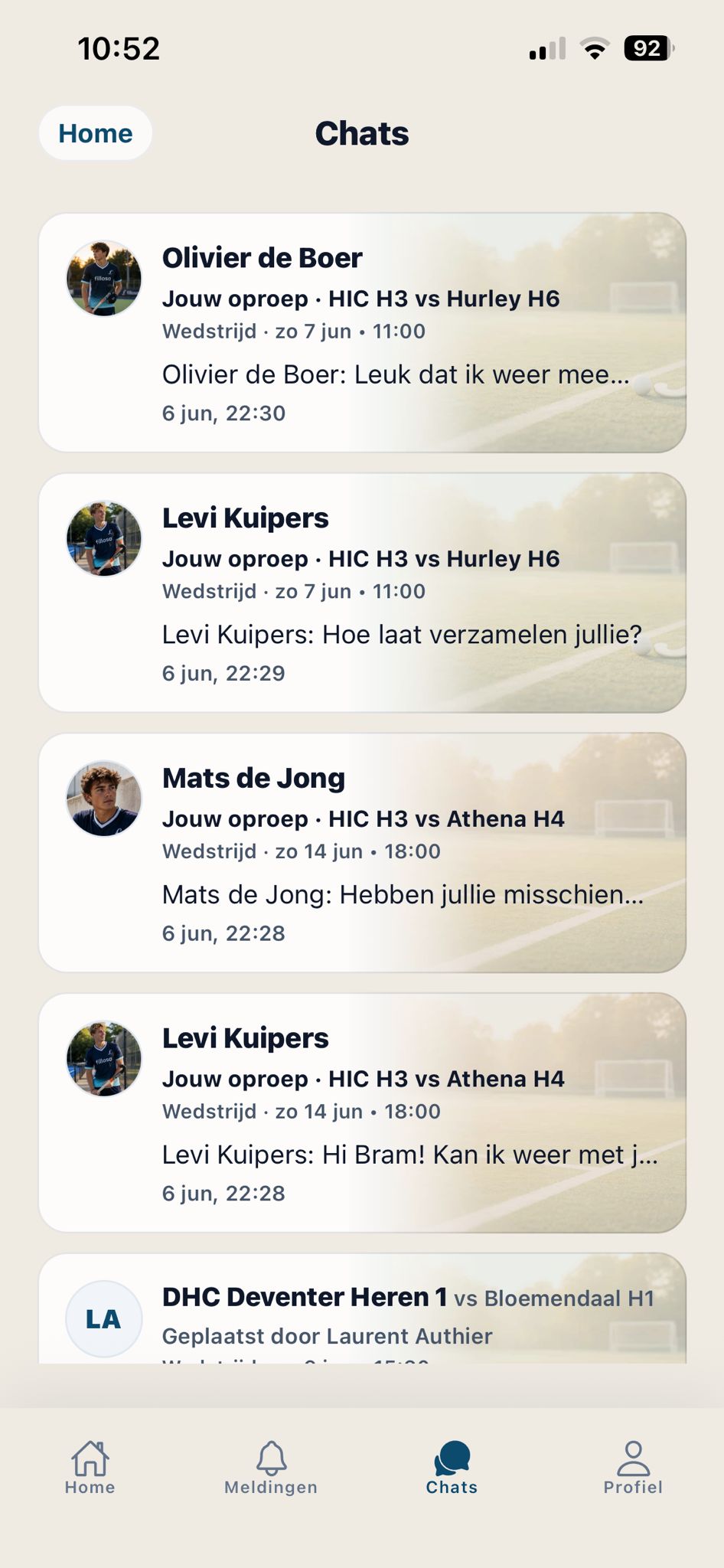Go to the Meldingen tab
The height and width of the screenshot is (1568, 724).
point(271,1468)
